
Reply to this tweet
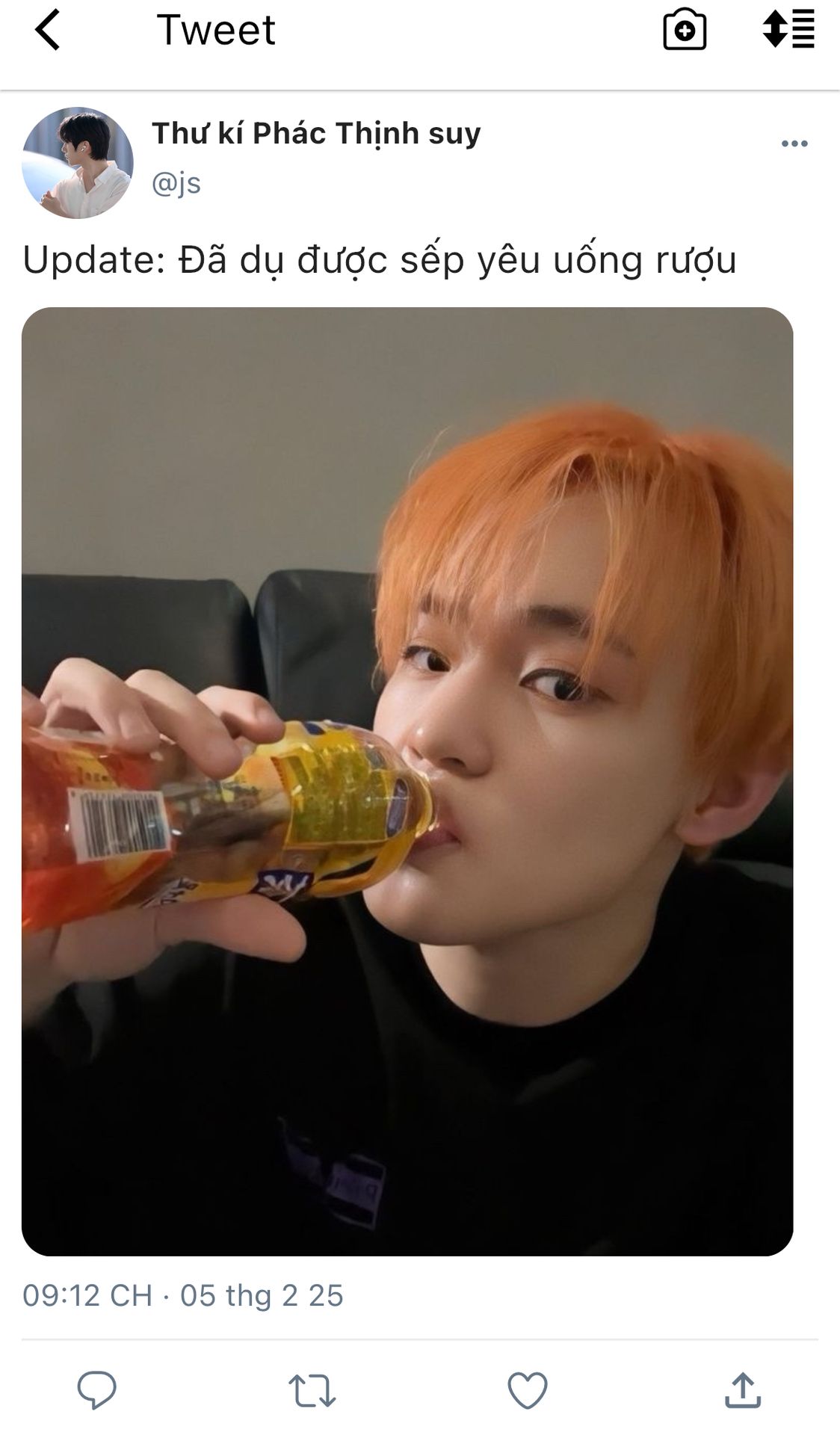(x=97, y=1390)
